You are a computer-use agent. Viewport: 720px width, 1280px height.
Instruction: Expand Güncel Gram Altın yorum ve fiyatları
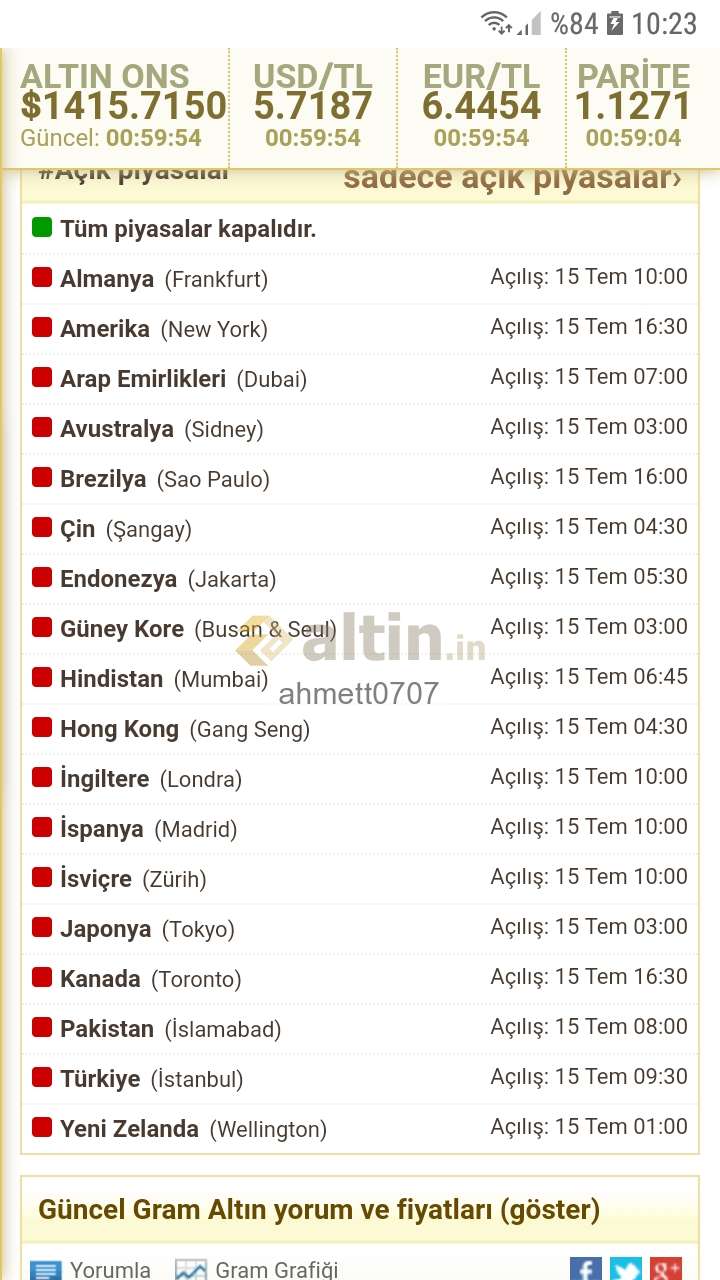pyautogui.click(x=319, y=1210)
